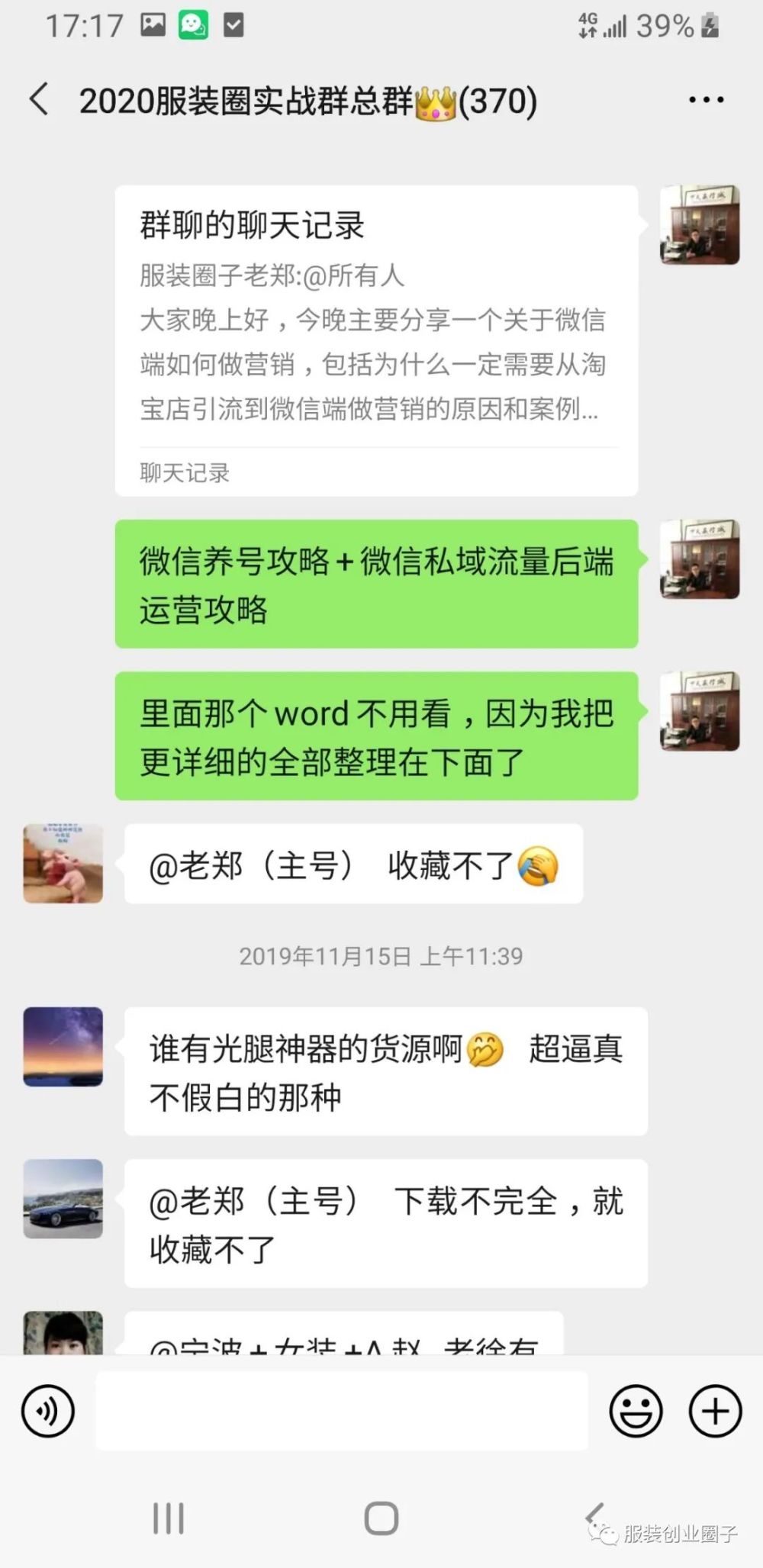Tap the message text input field
763x1568 pixels.
[x=341, y=1411]
